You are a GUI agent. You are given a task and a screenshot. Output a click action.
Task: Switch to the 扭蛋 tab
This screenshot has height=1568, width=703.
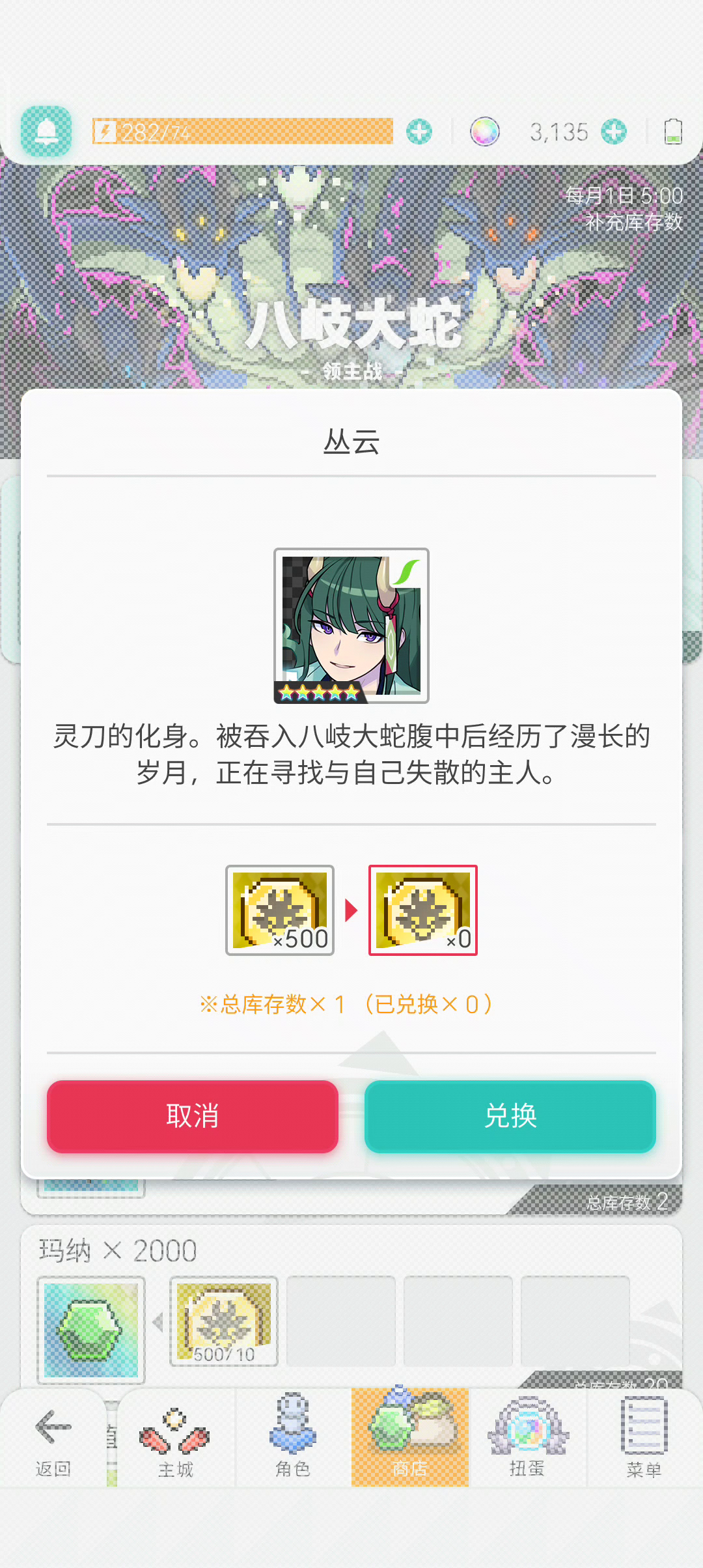point(527,1438)
